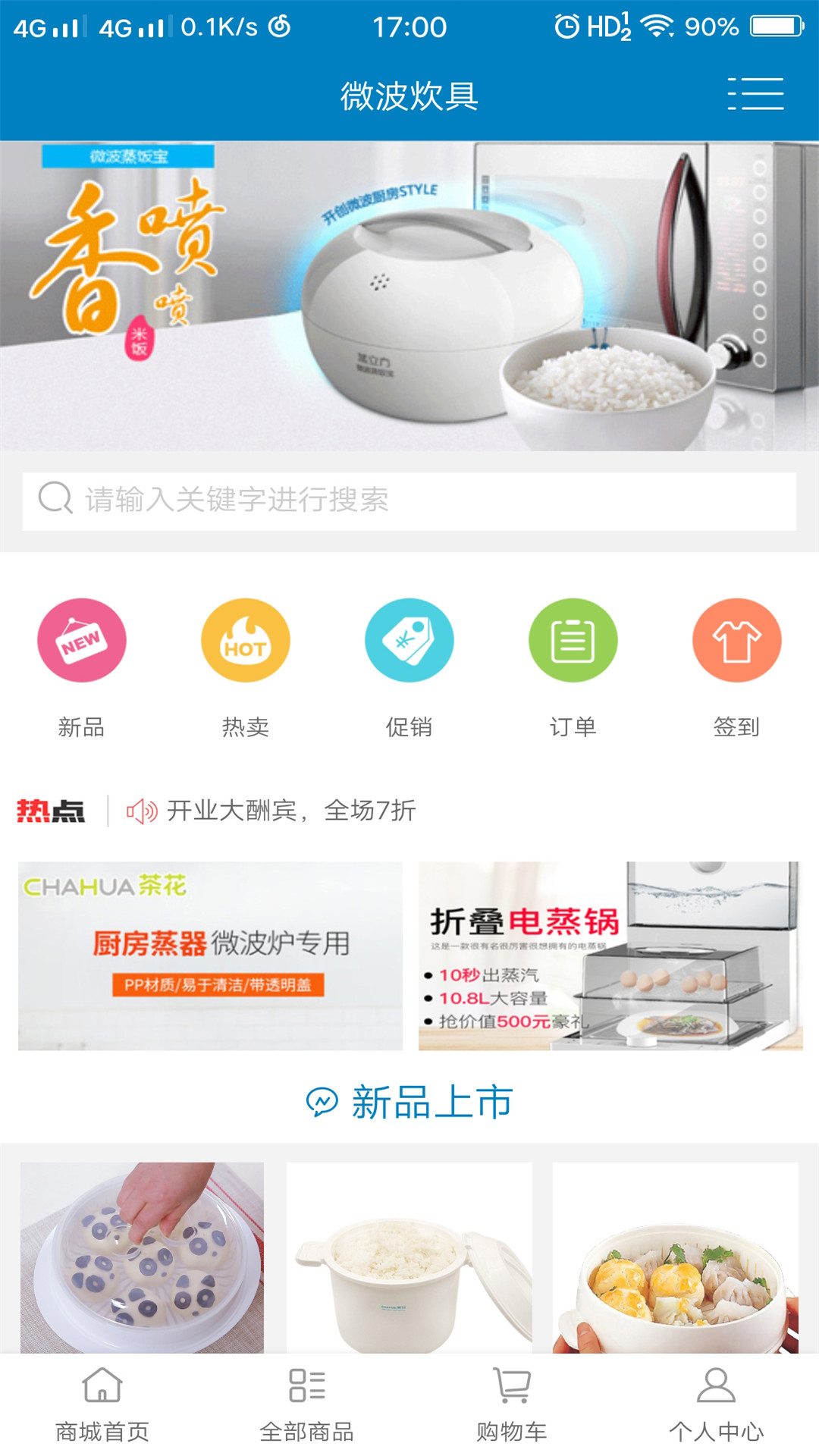Select the white rice cooker pot product

click(409, 1257)
